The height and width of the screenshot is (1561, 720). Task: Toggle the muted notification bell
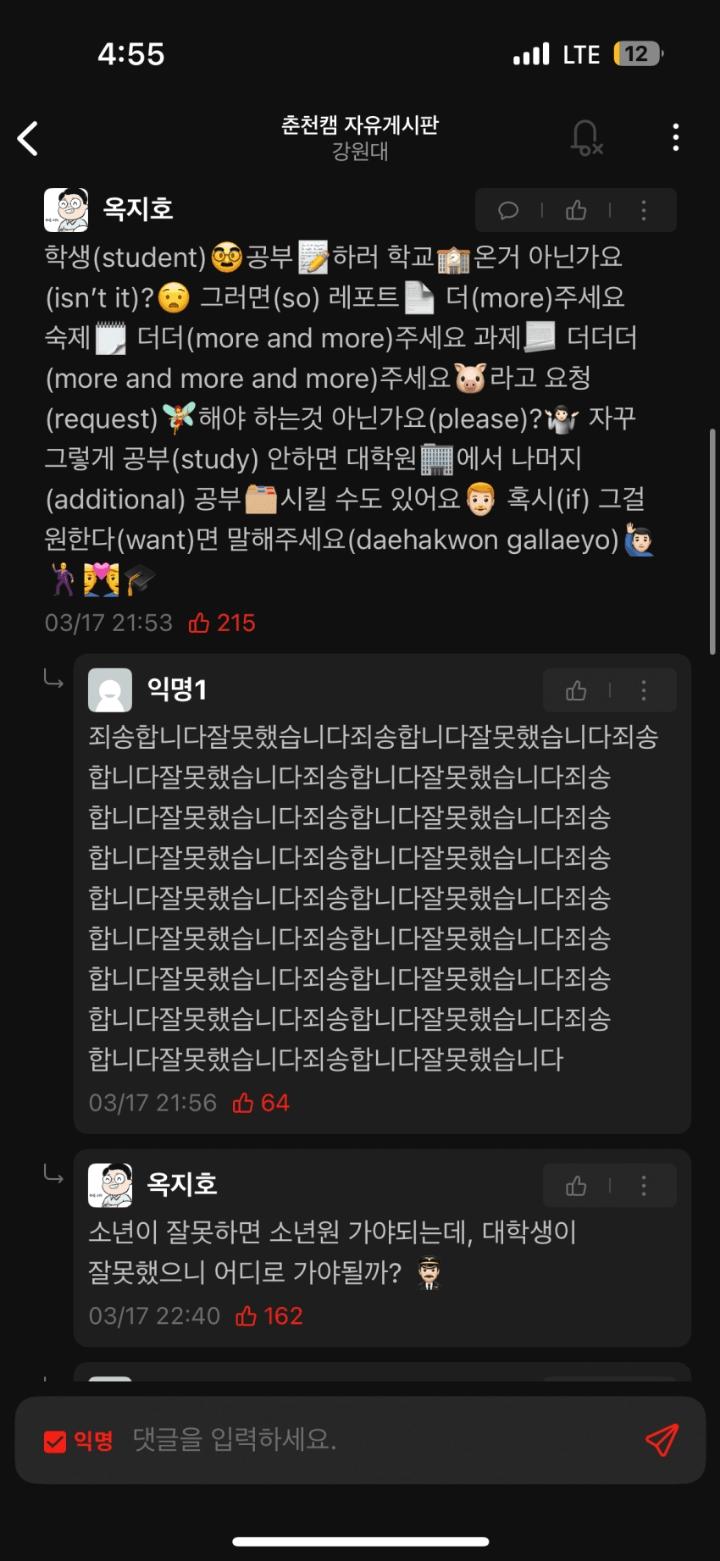(x=586, y=138)
